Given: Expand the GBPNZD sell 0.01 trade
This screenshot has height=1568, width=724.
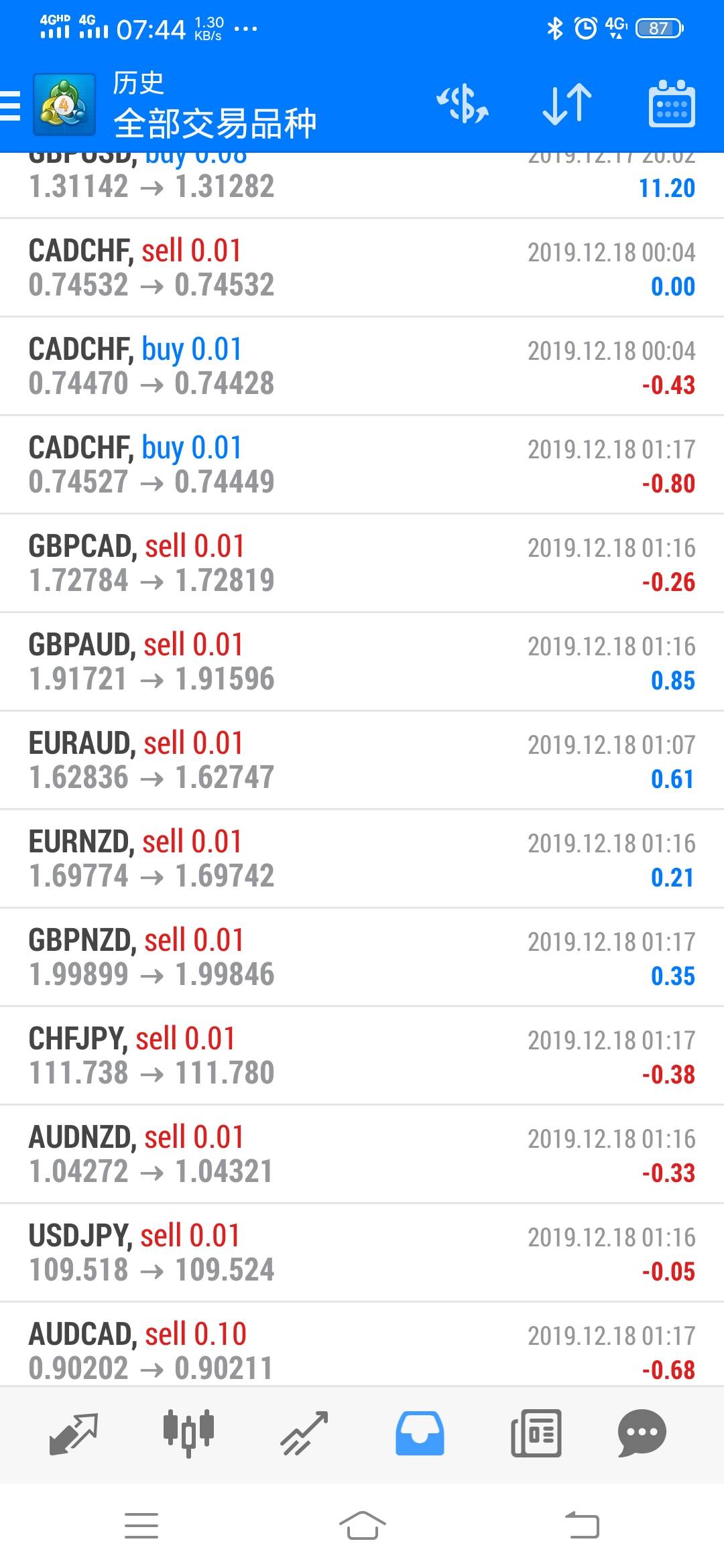Looking at the screenshot, I should point(362,958).
